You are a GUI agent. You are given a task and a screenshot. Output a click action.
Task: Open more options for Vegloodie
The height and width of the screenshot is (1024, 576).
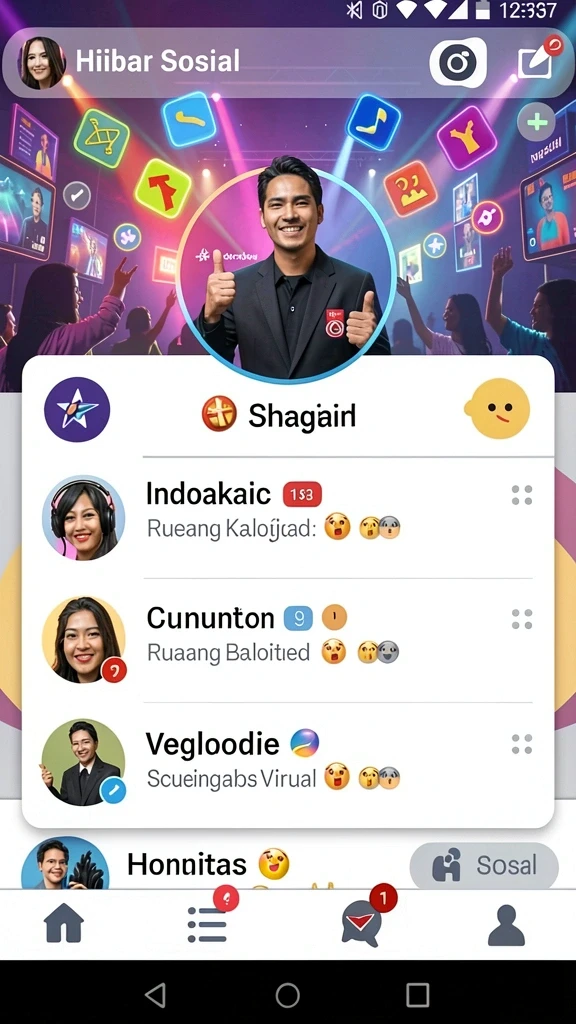click(x=522, y=743)
